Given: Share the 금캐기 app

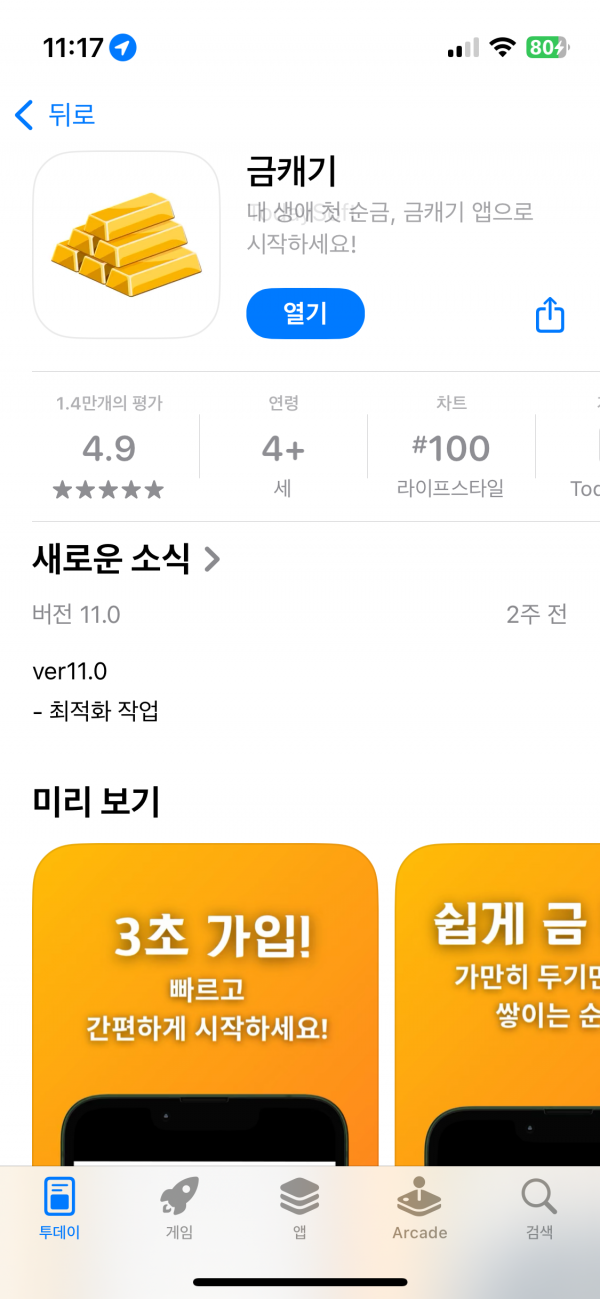Looking at the screenshot, I should [x=550, y=315].
